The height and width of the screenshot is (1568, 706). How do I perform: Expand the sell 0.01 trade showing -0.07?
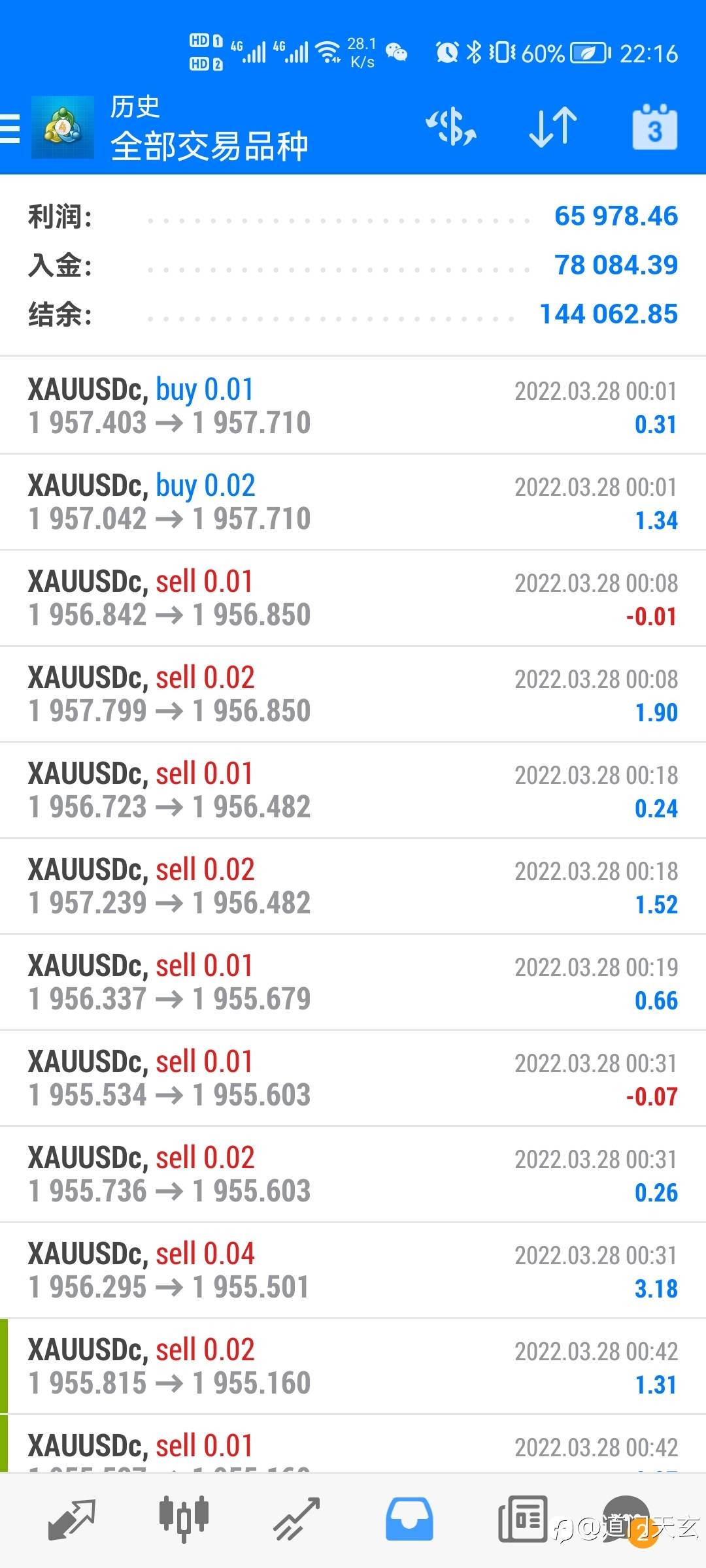pos(353,1078)
